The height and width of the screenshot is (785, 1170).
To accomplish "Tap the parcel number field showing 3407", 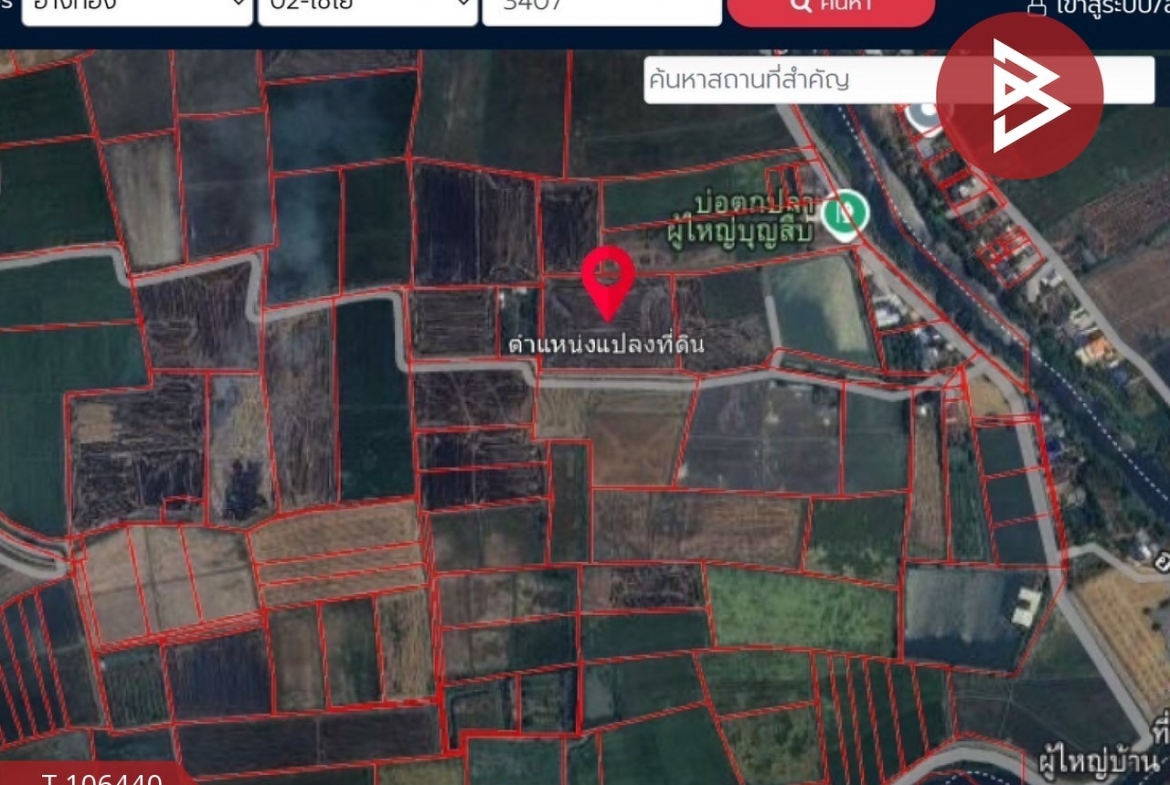I will pyautogui.click(x=601, y=9).
